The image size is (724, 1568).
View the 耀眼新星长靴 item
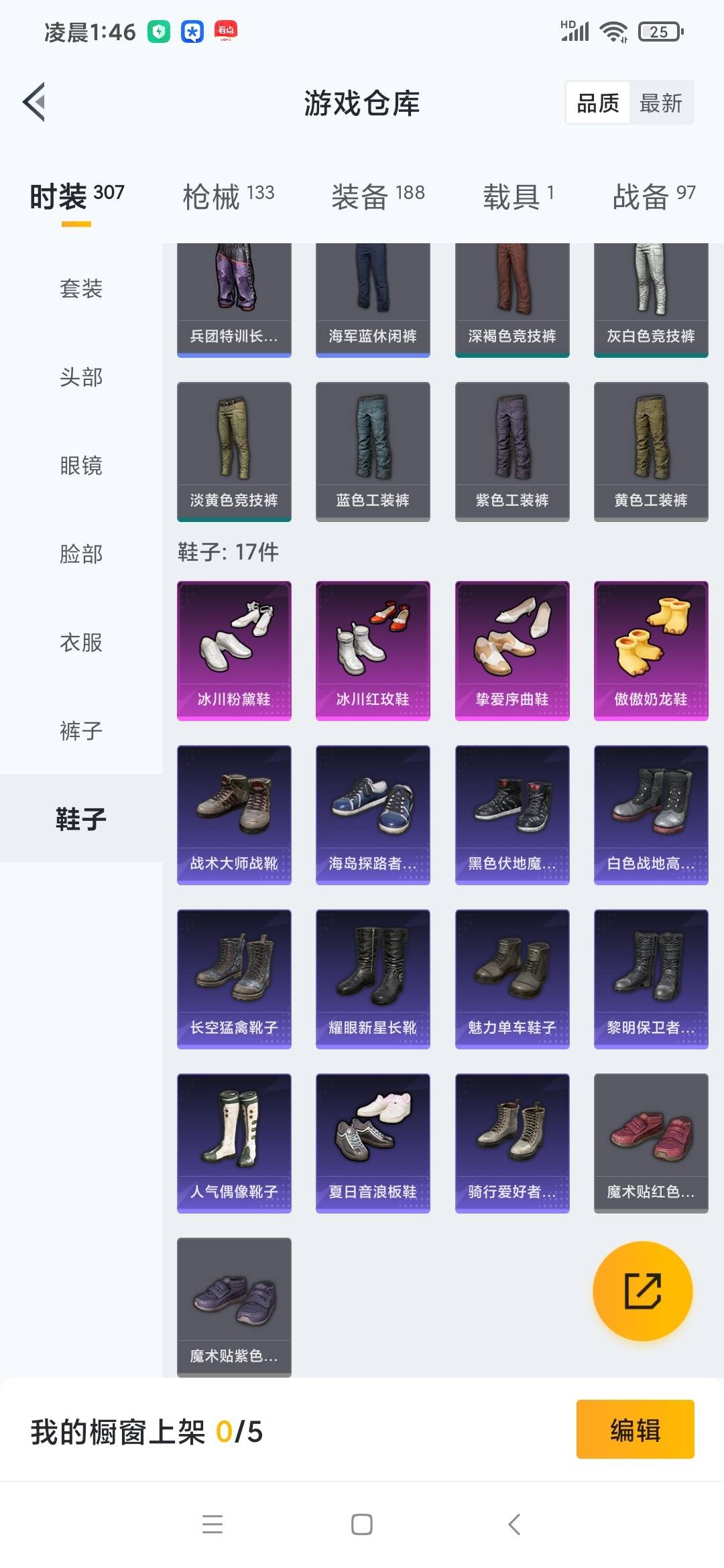tap(373, 979)
